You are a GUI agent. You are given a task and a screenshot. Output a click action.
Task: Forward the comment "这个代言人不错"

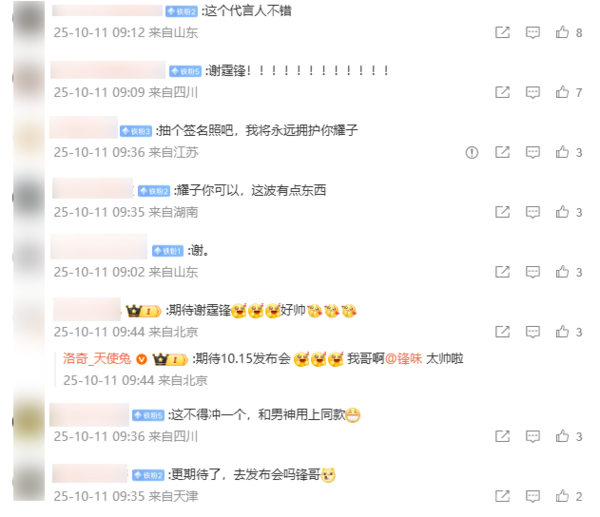[503, 33]
